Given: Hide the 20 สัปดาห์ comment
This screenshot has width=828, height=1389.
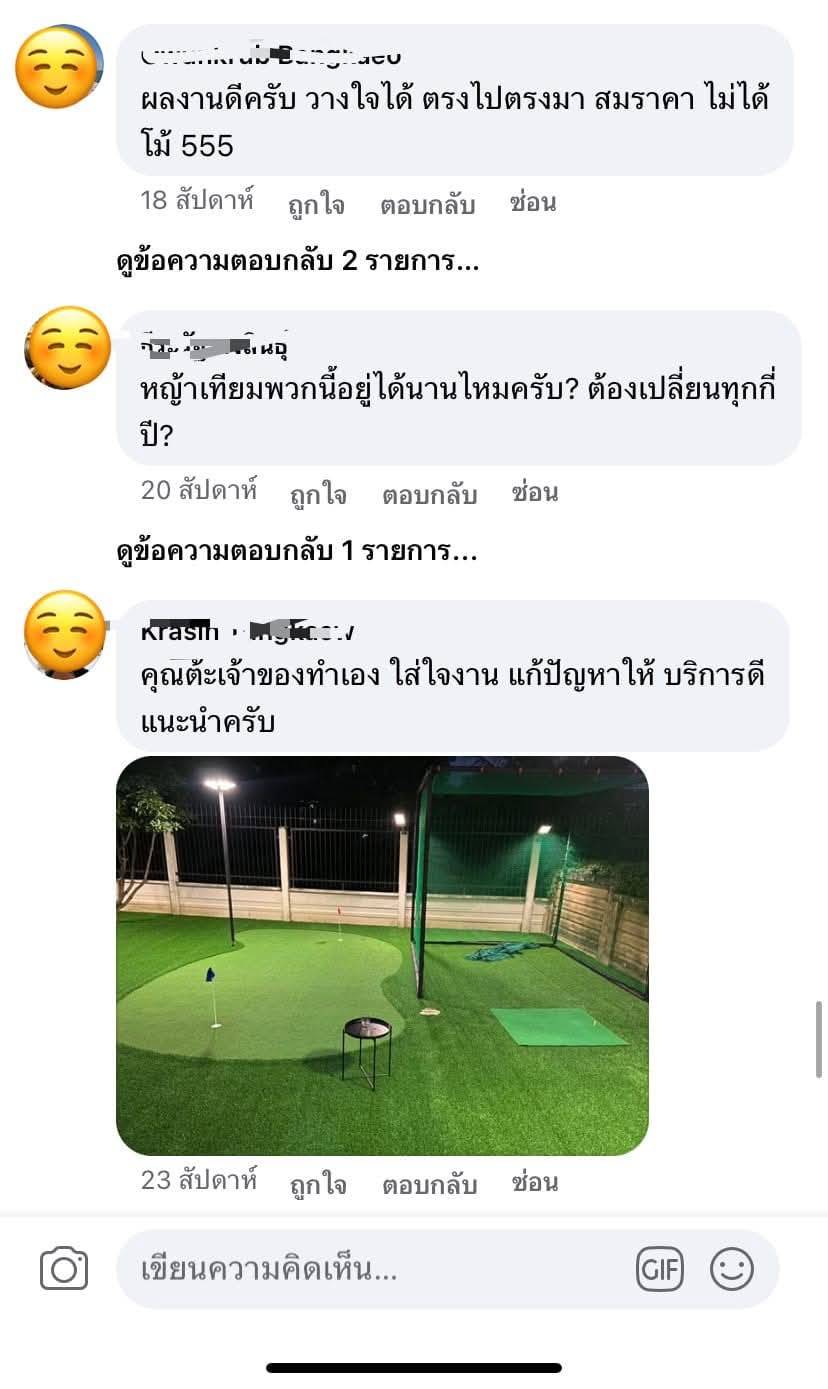Looking at the screenshot, I should 534,493.
